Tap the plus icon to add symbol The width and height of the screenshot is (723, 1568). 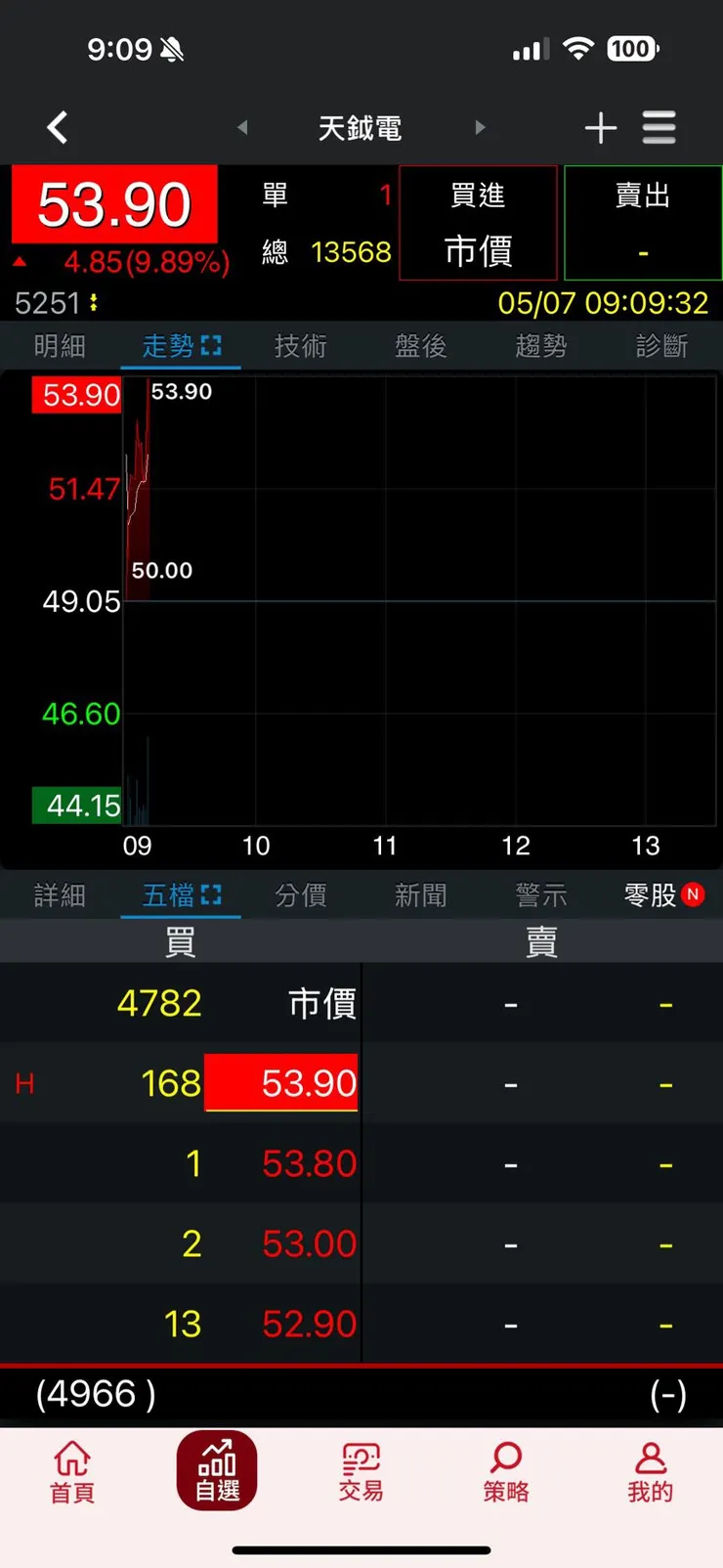click(601, 127)
